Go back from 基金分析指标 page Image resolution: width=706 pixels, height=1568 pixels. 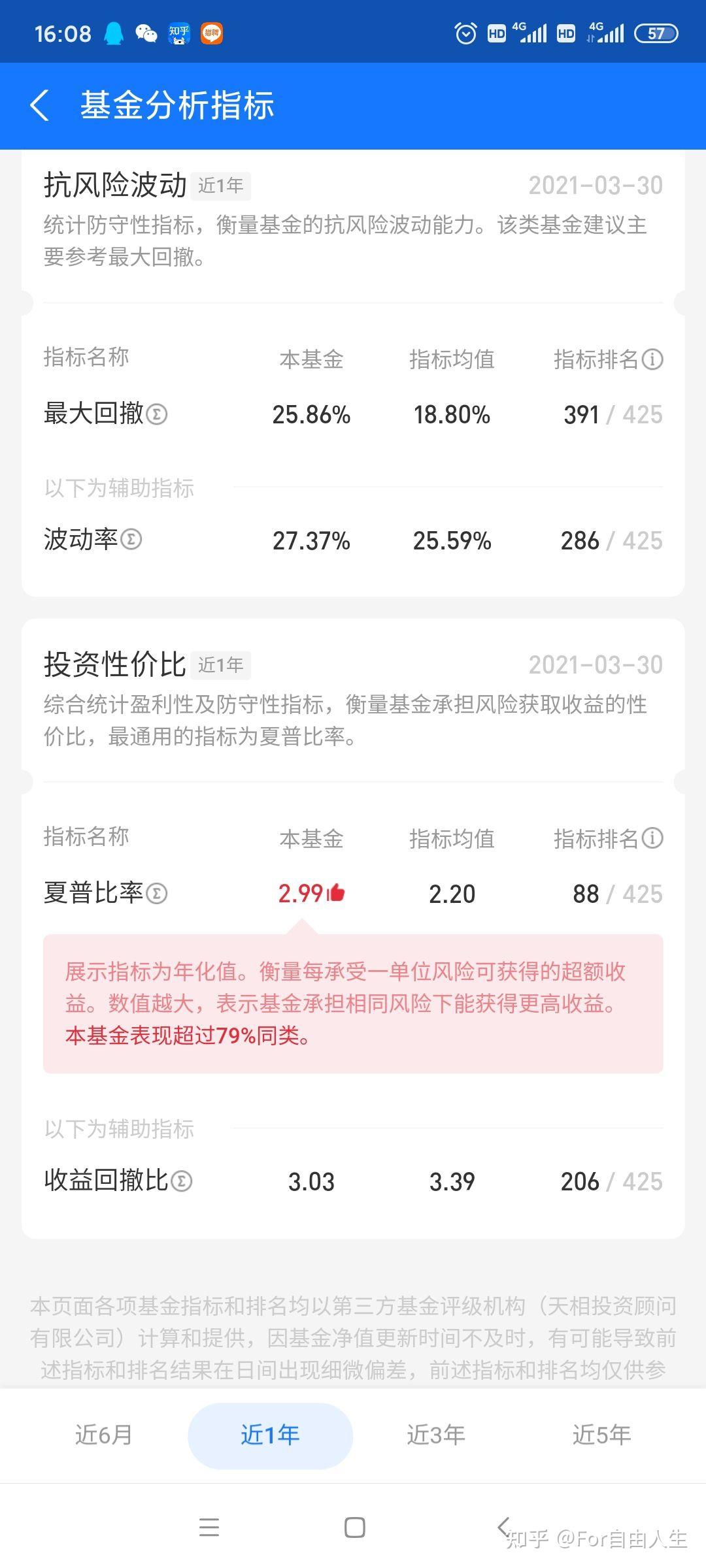(x=41, y=105)
